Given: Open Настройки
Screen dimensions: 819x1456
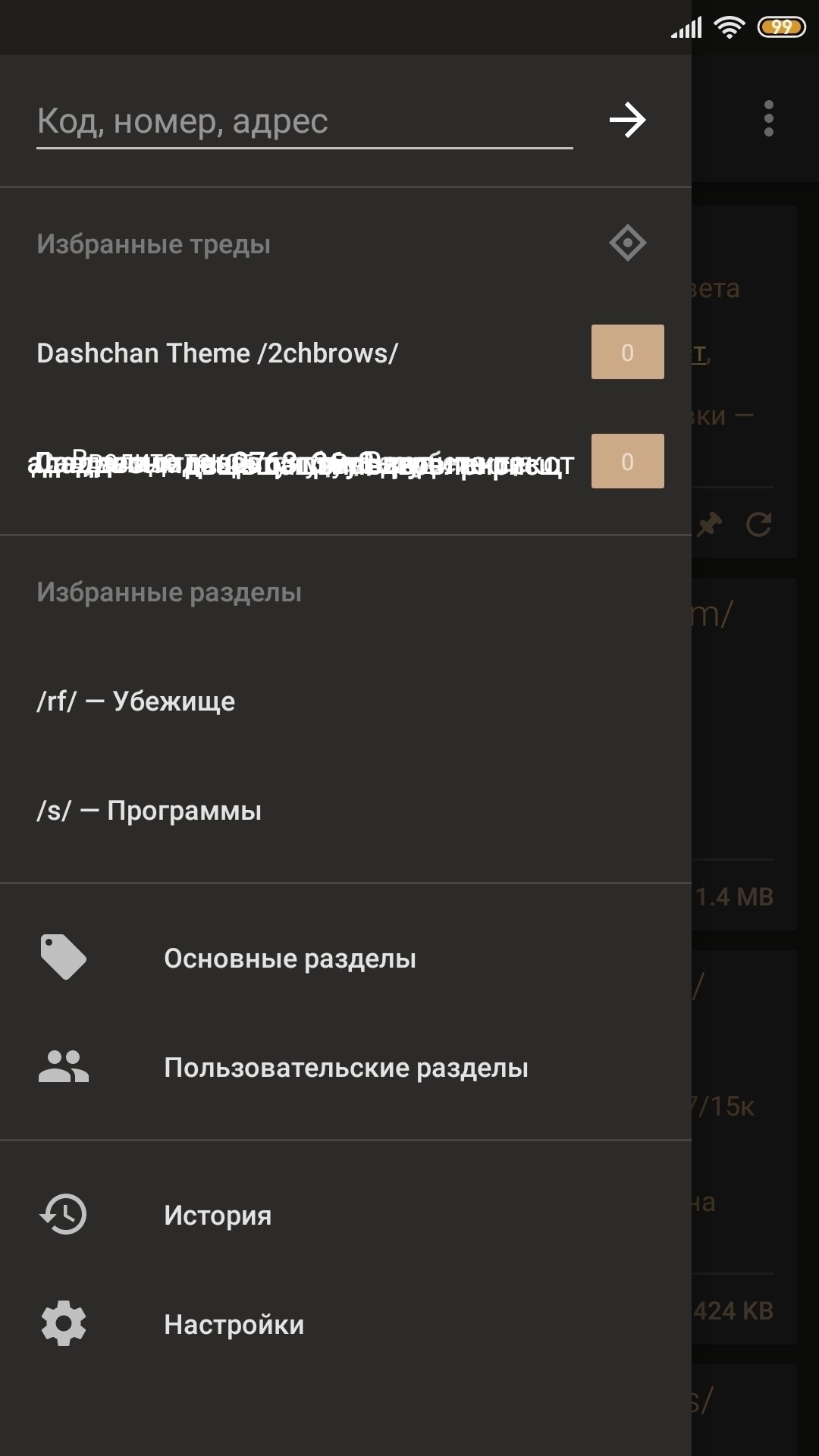Looking at the screenshot, I should (234, 1325).
